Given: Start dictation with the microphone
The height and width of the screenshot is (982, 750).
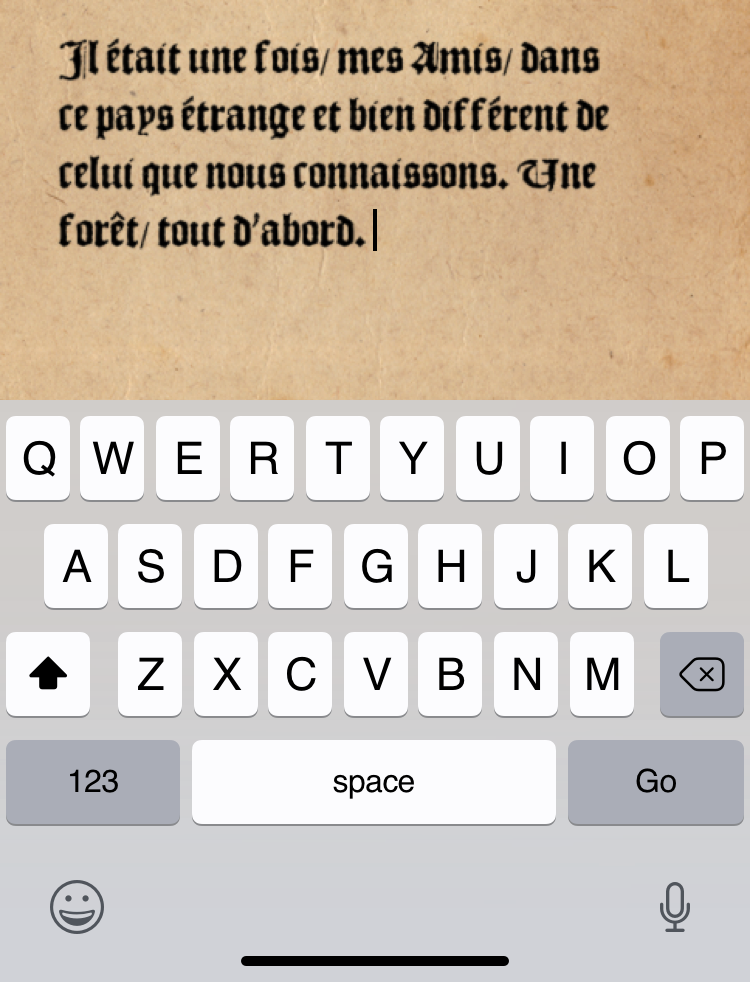Looking at the screenshot, I should pos(675,908).
